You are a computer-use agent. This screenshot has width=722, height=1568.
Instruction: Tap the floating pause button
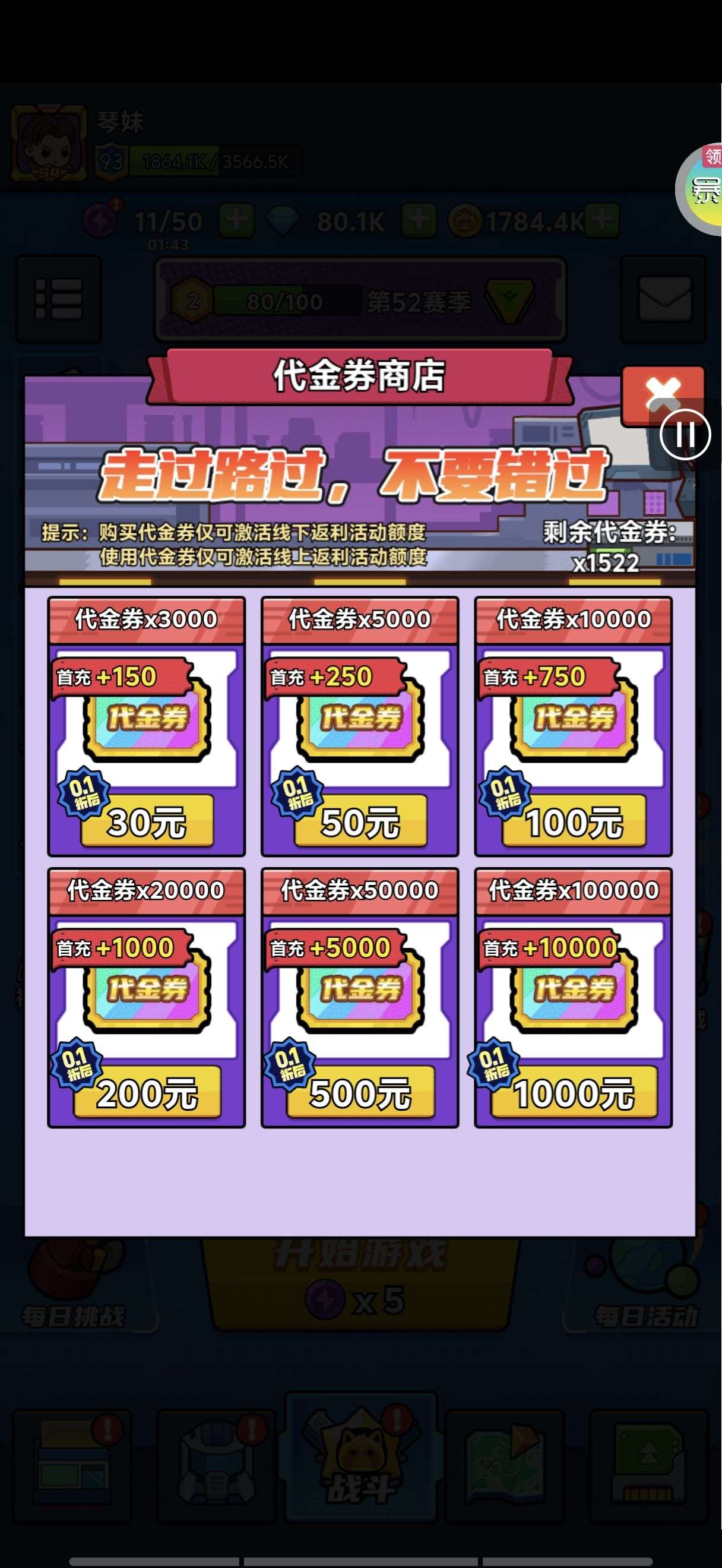(685, 435)
